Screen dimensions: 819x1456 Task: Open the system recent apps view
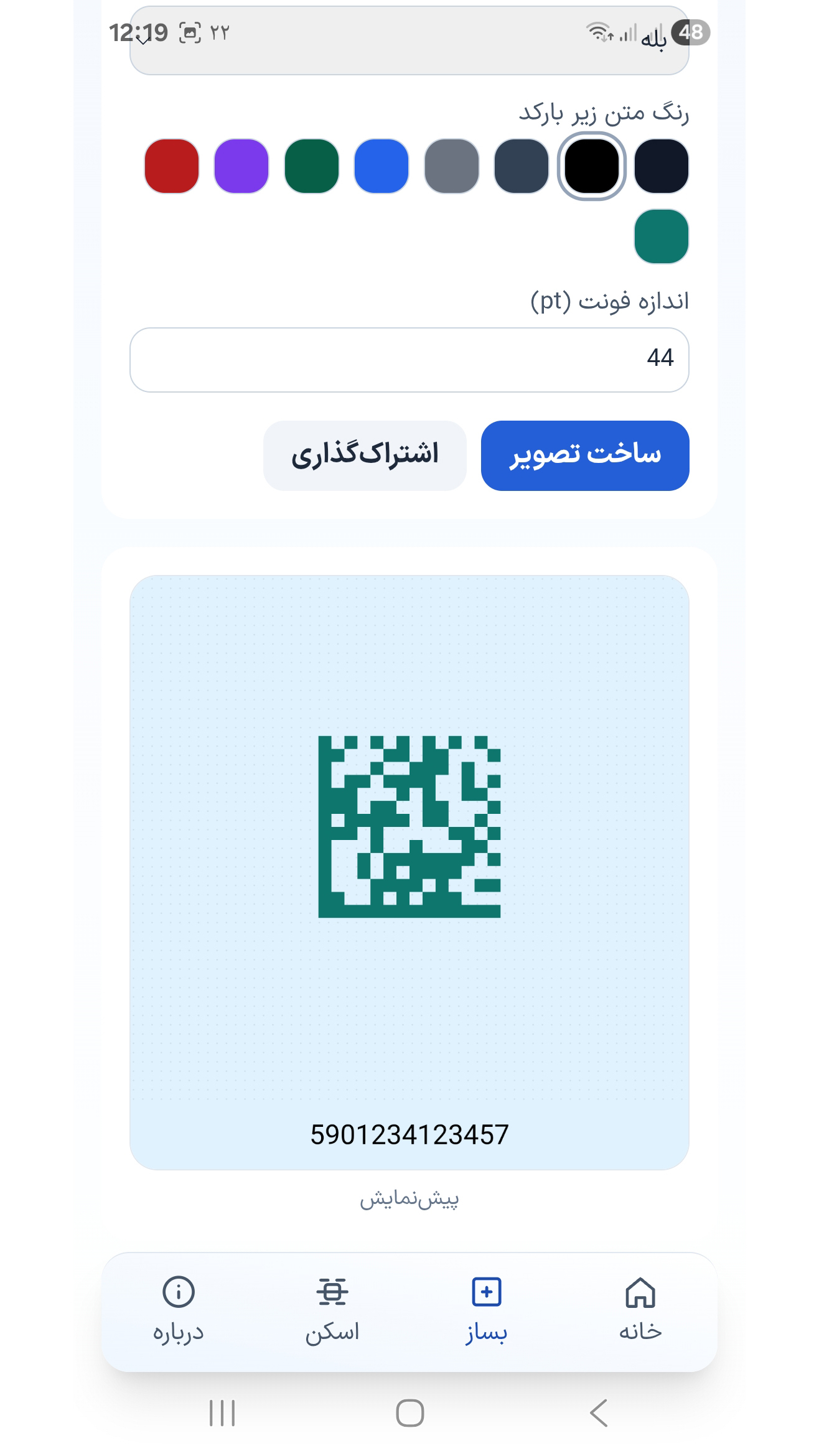point(222,1412)
